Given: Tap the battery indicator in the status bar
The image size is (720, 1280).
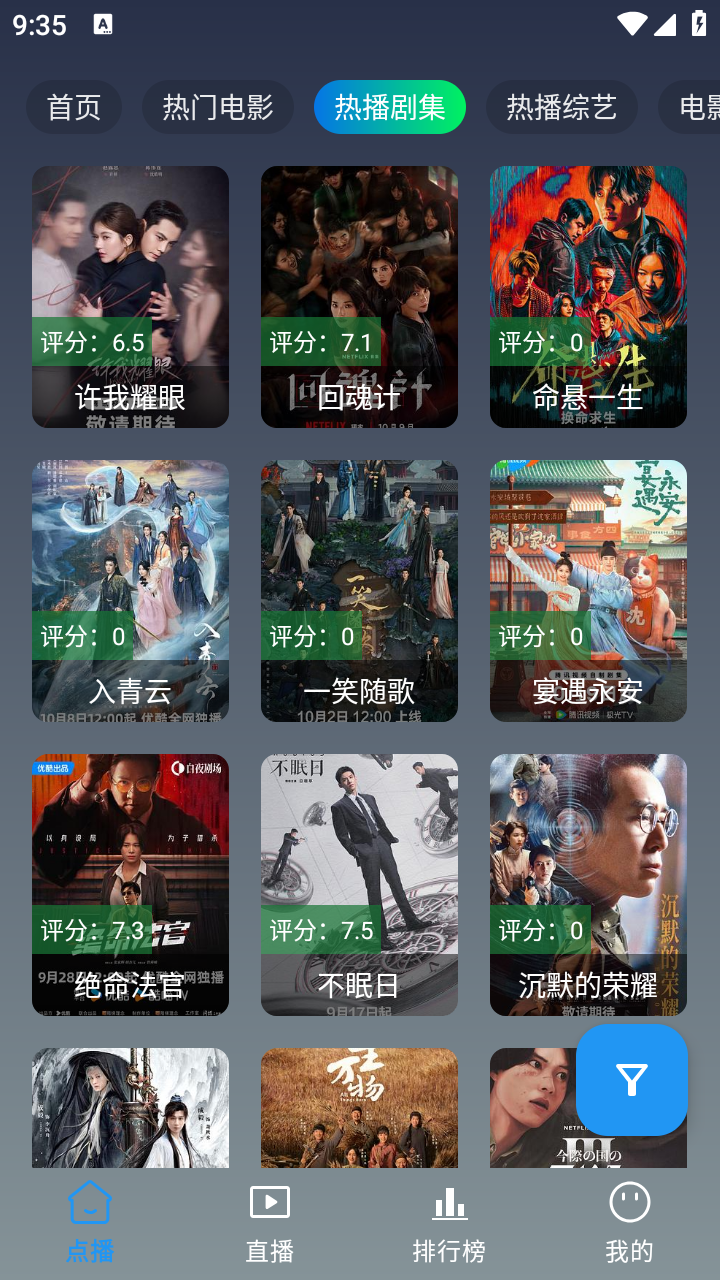Looking at the screenshot, I should 699,27.
